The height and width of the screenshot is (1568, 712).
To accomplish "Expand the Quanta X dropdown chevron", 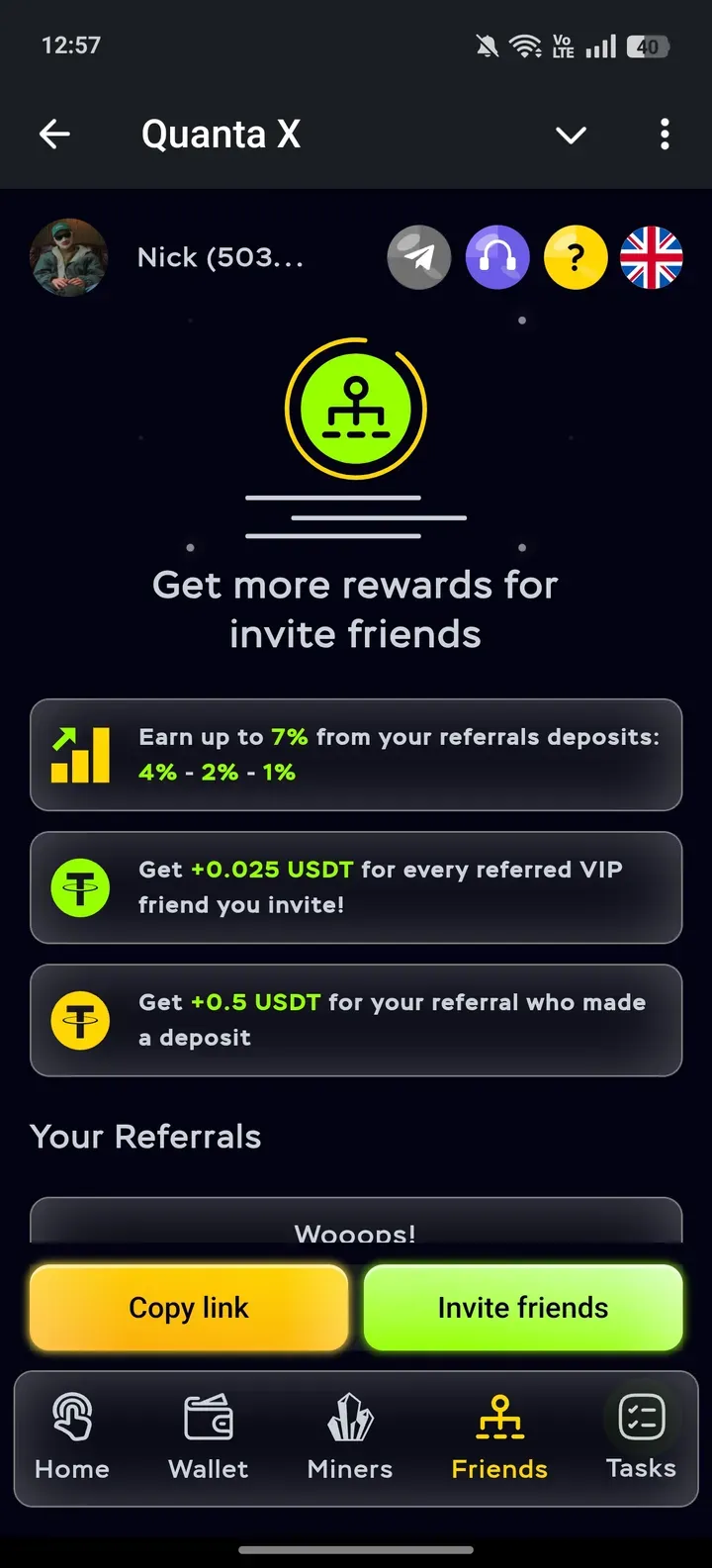I will (571, 135).
